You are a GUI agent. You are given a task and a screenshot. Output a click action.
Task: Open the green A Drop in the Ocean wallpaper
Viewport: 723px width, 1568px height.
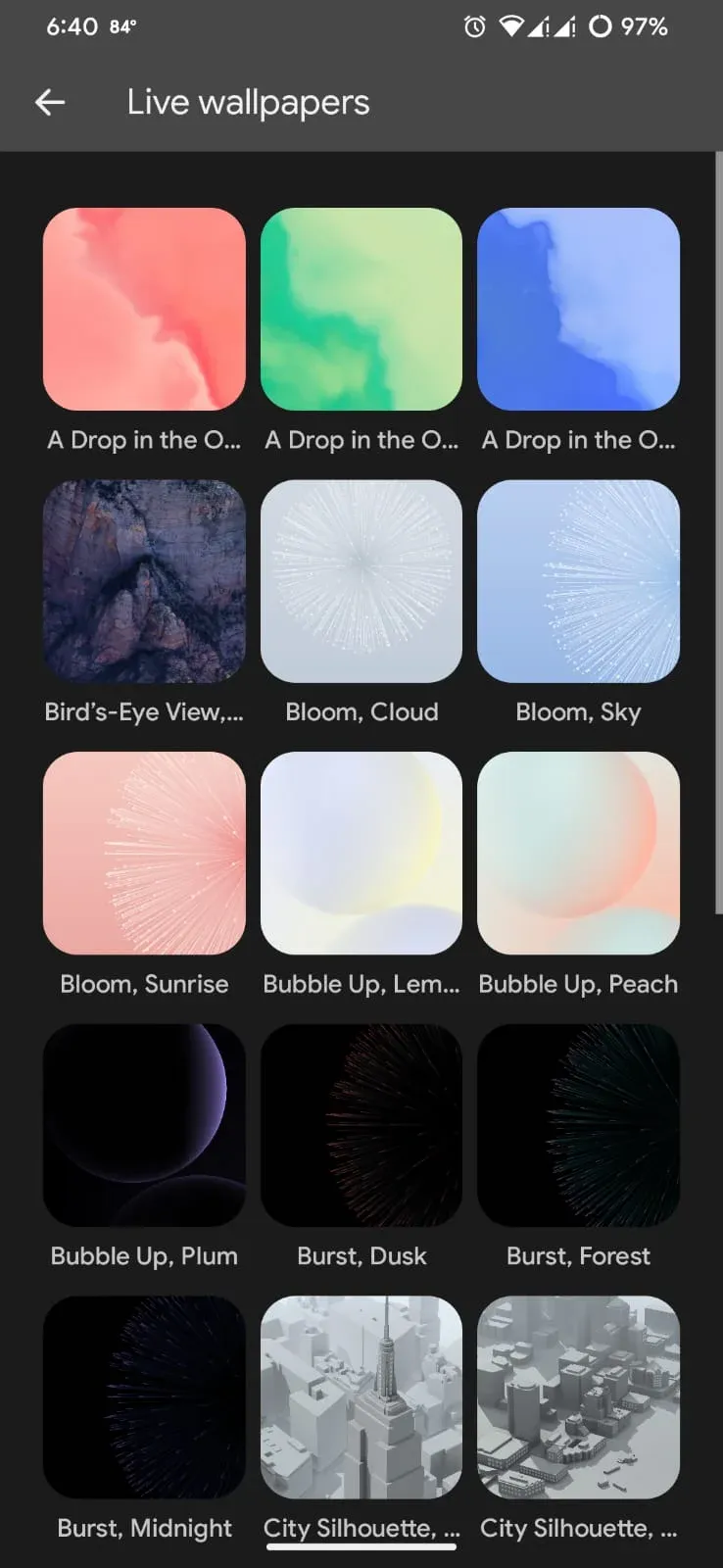click(x=361, y=309)
